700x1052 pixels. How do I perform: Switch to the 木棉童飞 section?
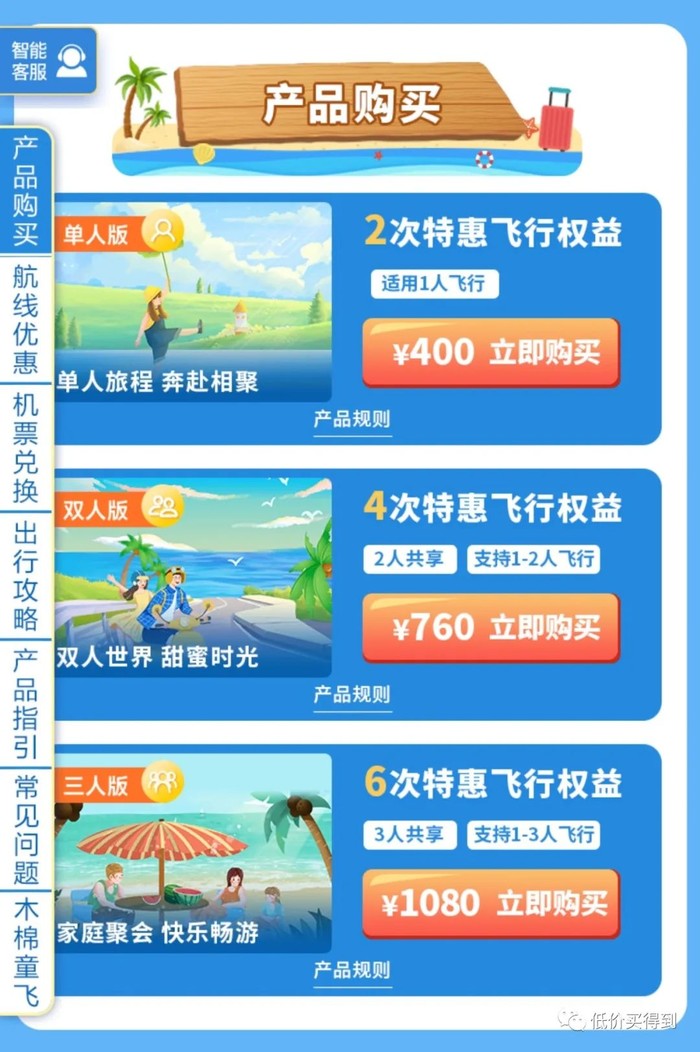[26, 953]
